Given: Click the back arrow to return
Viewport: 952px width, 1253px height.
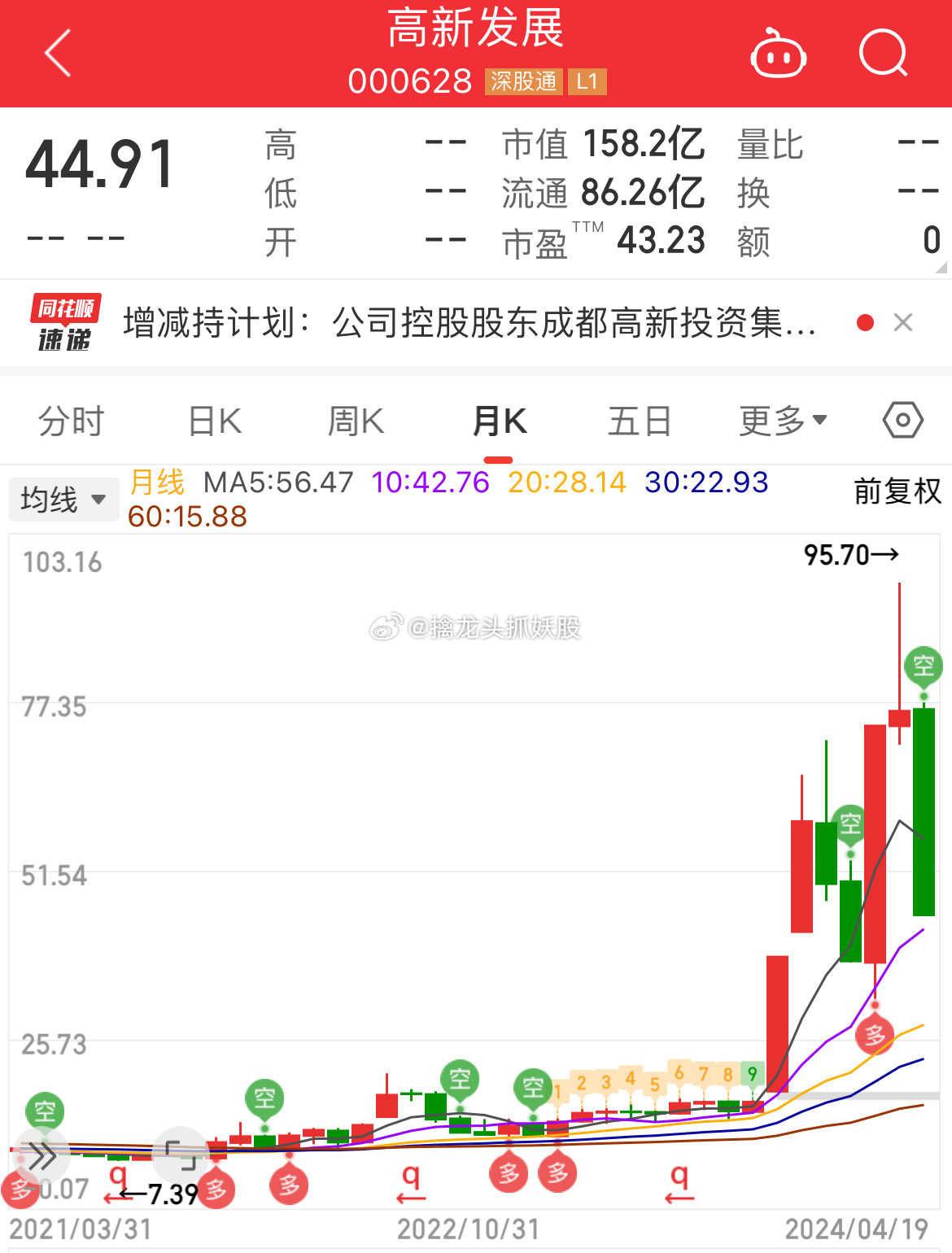Looking at the screenshot, I should pyautogui.click(x=55, y=53).
